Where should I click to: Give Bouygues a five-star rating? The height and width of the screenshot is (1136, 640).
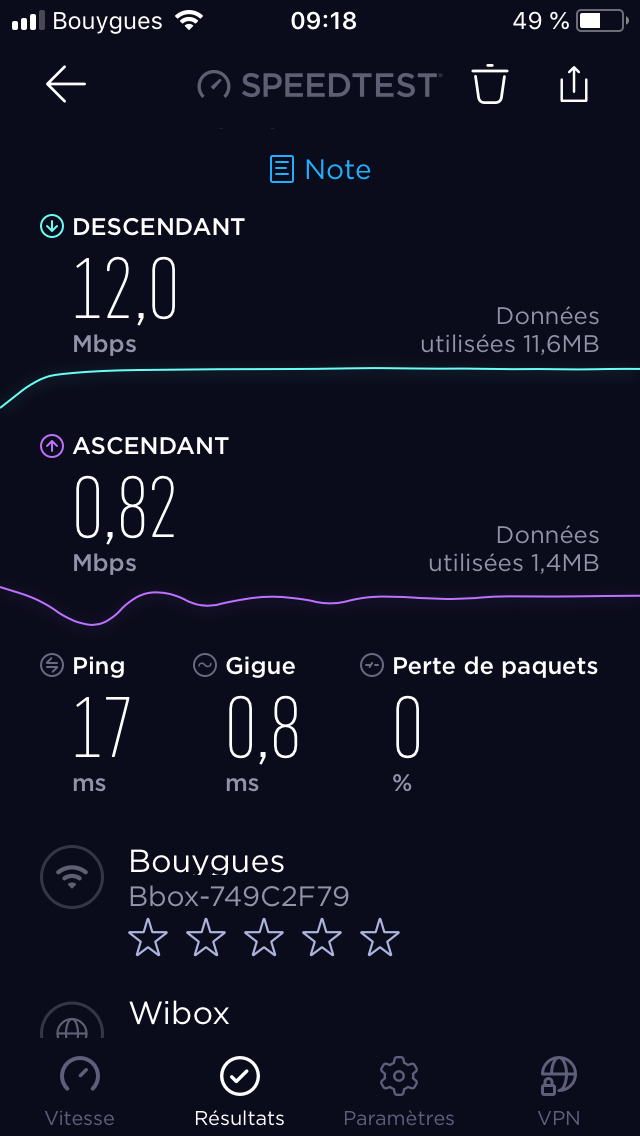pos(380,937)
